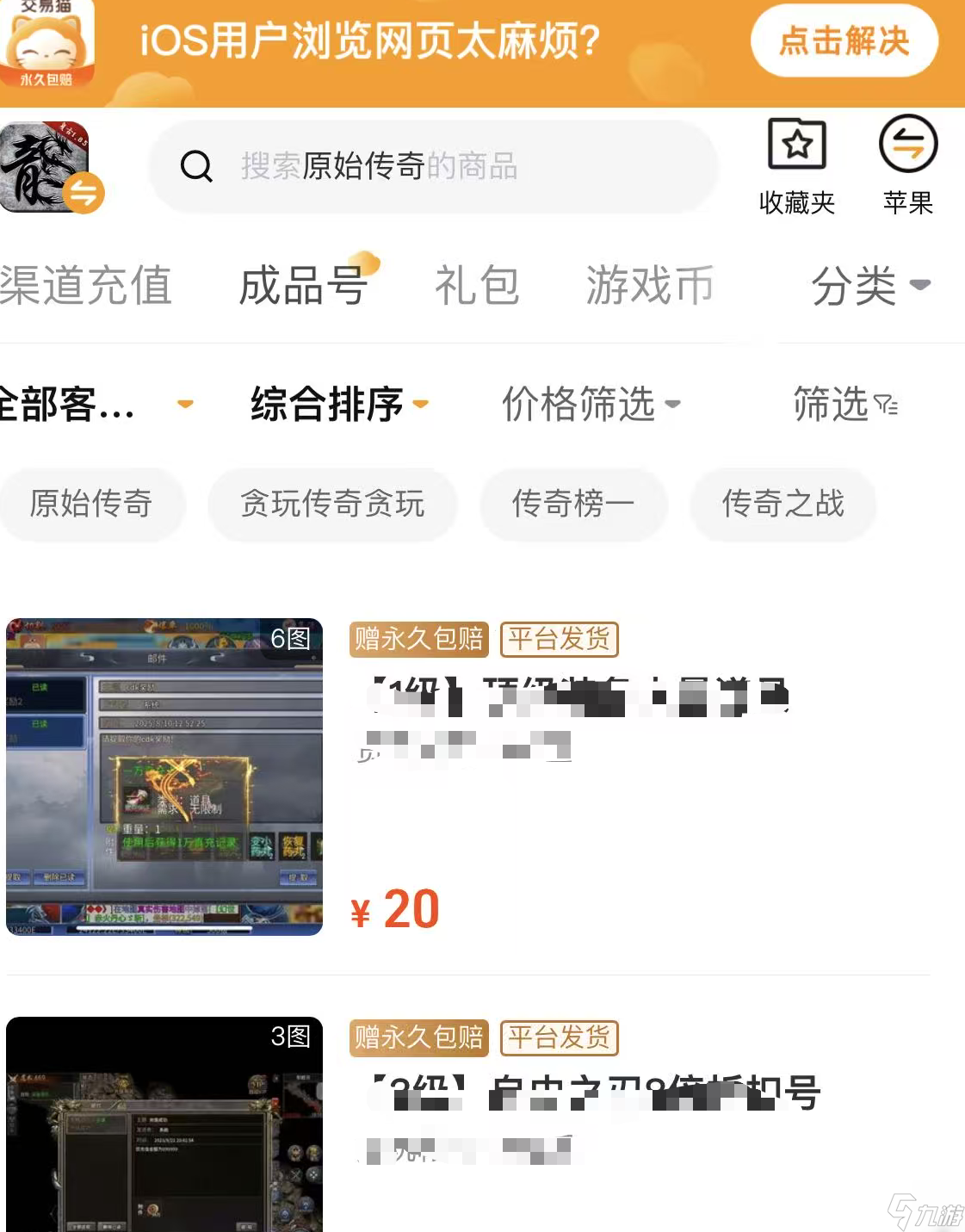Expand the 分类 dropdown
Screen dimensions: 965x1232
tap(869, 286)
